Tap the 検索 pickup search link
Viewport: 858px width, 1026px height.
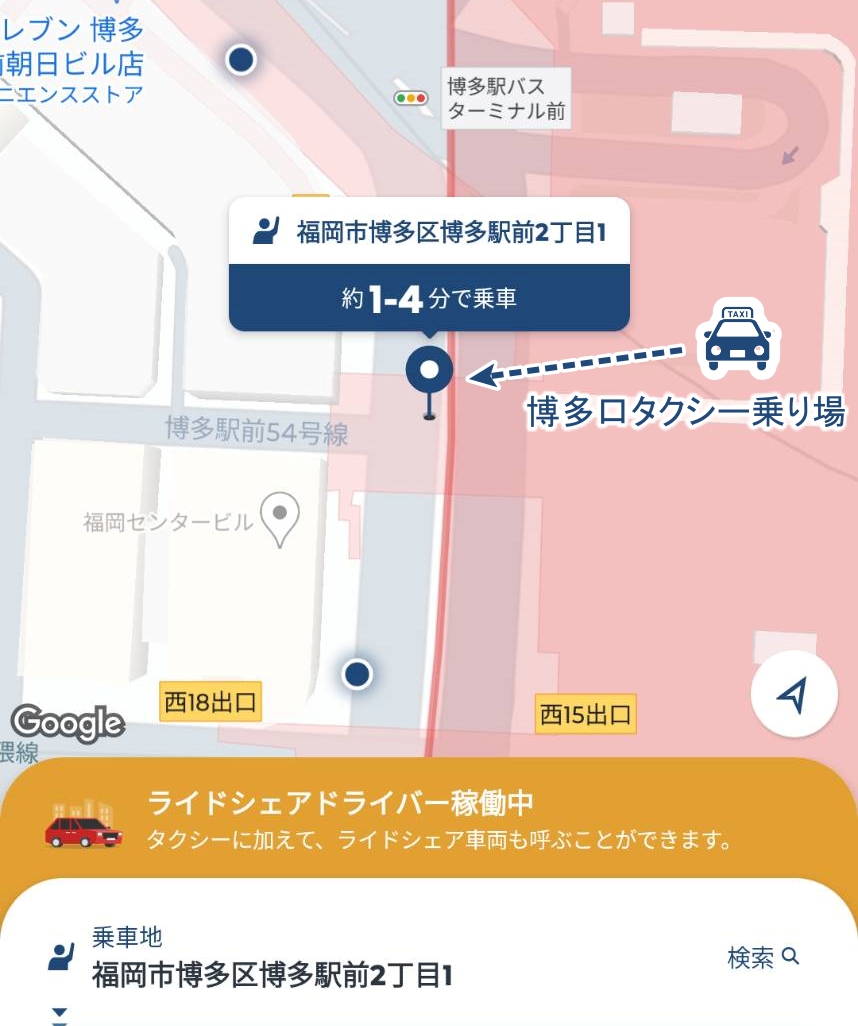pos(763,958)
